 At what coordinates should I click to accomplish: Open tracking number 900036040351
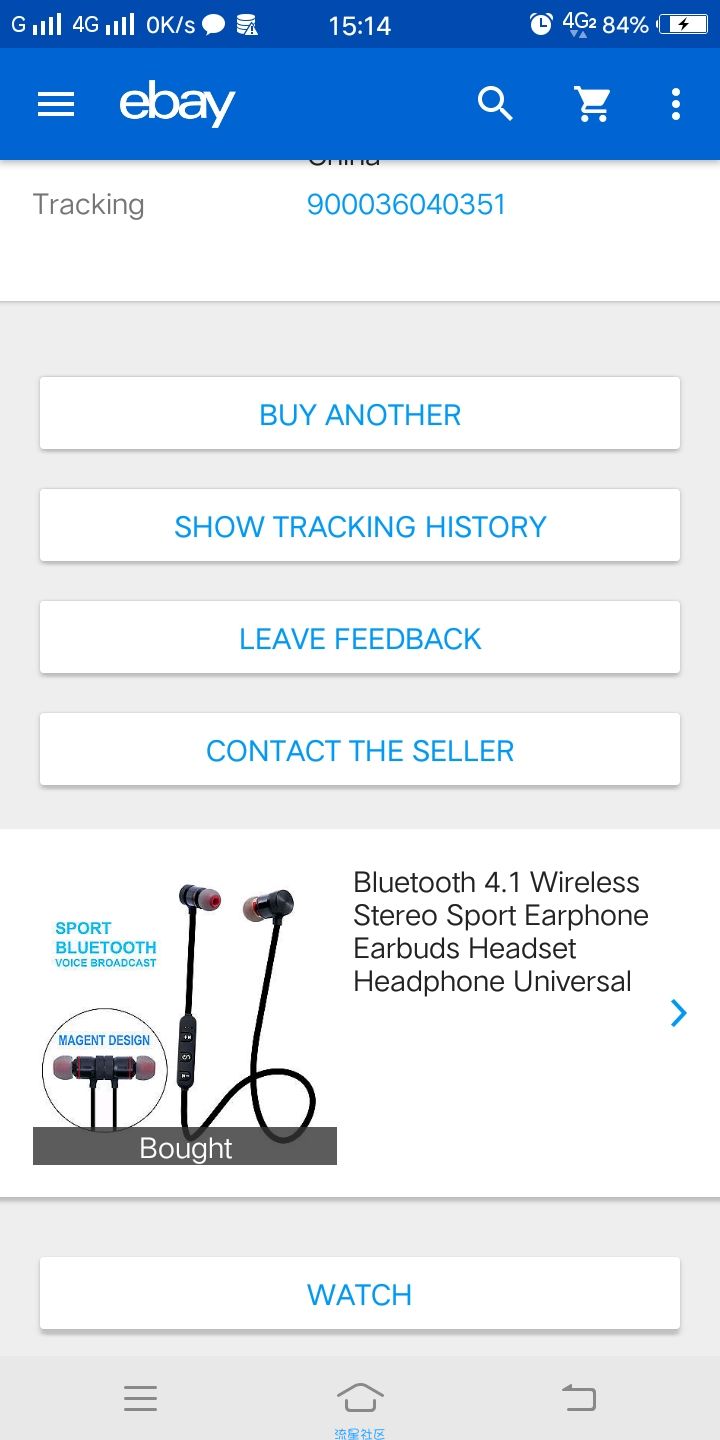click(x=406, y=204)
